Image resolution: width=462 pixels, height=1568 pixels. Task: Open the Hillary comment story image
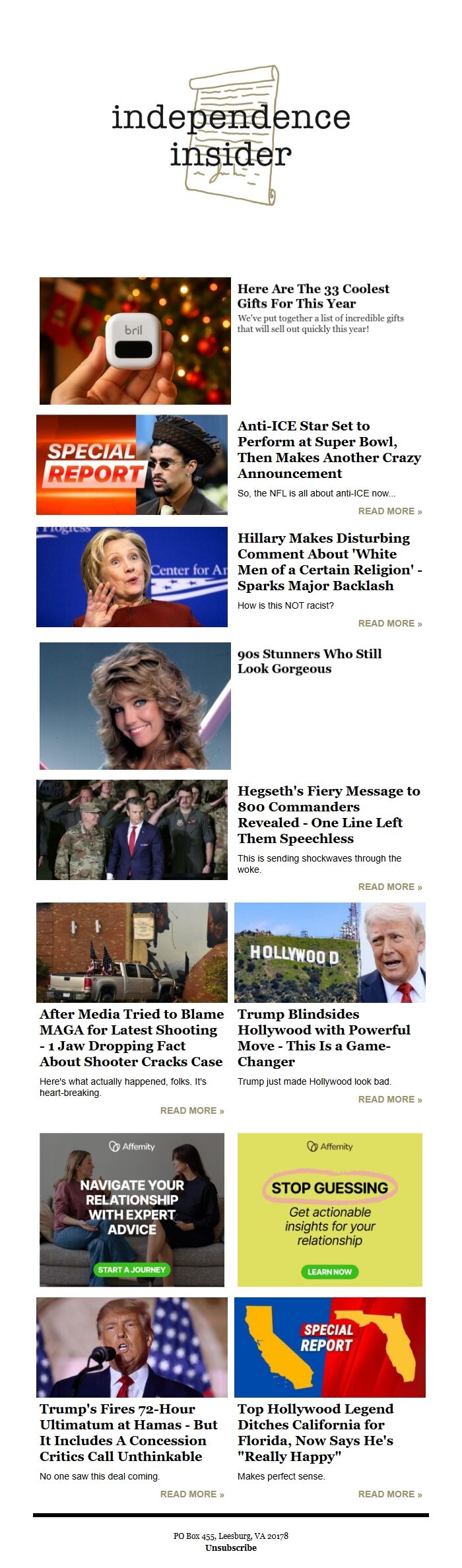(132, 576)
